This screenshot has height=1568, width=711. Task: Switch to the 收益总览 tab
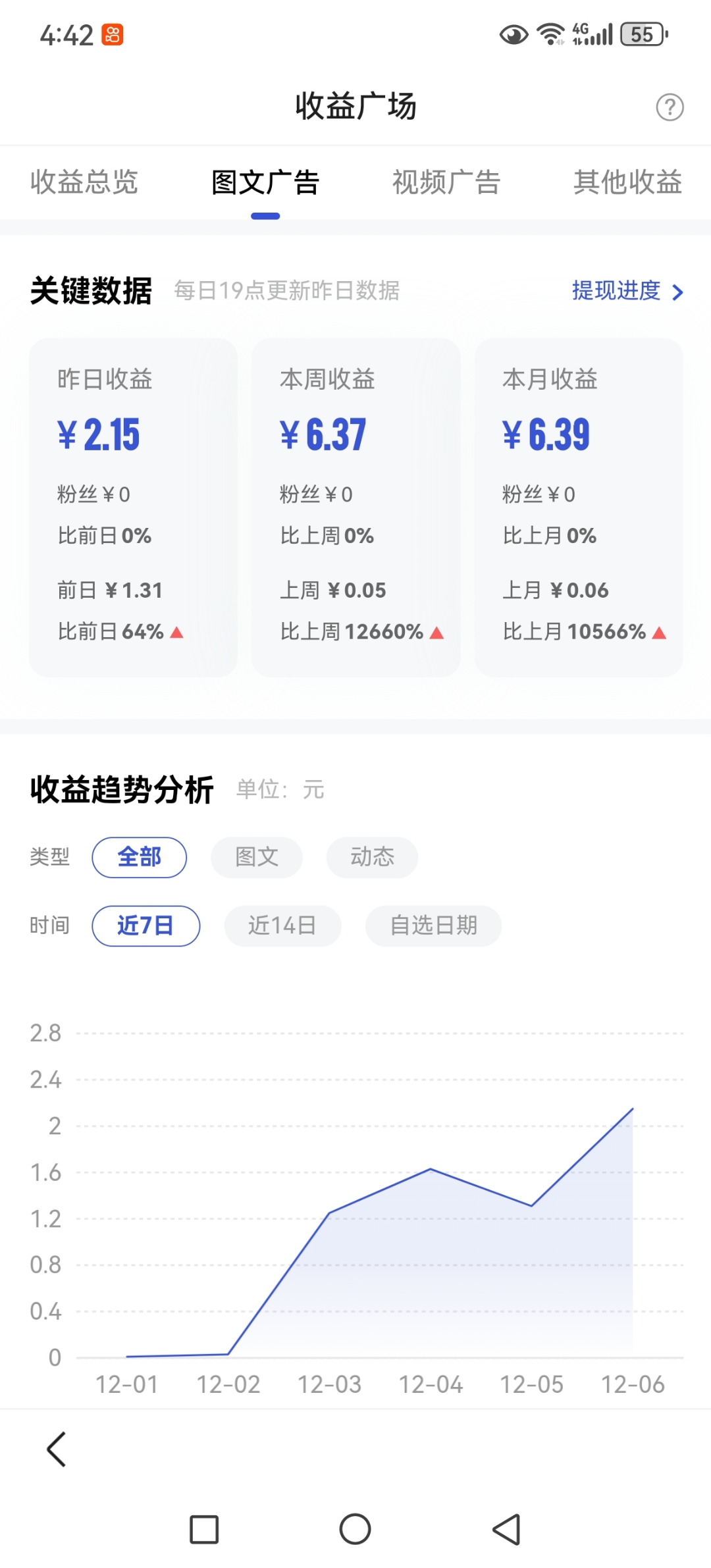[x=84, y=182]
